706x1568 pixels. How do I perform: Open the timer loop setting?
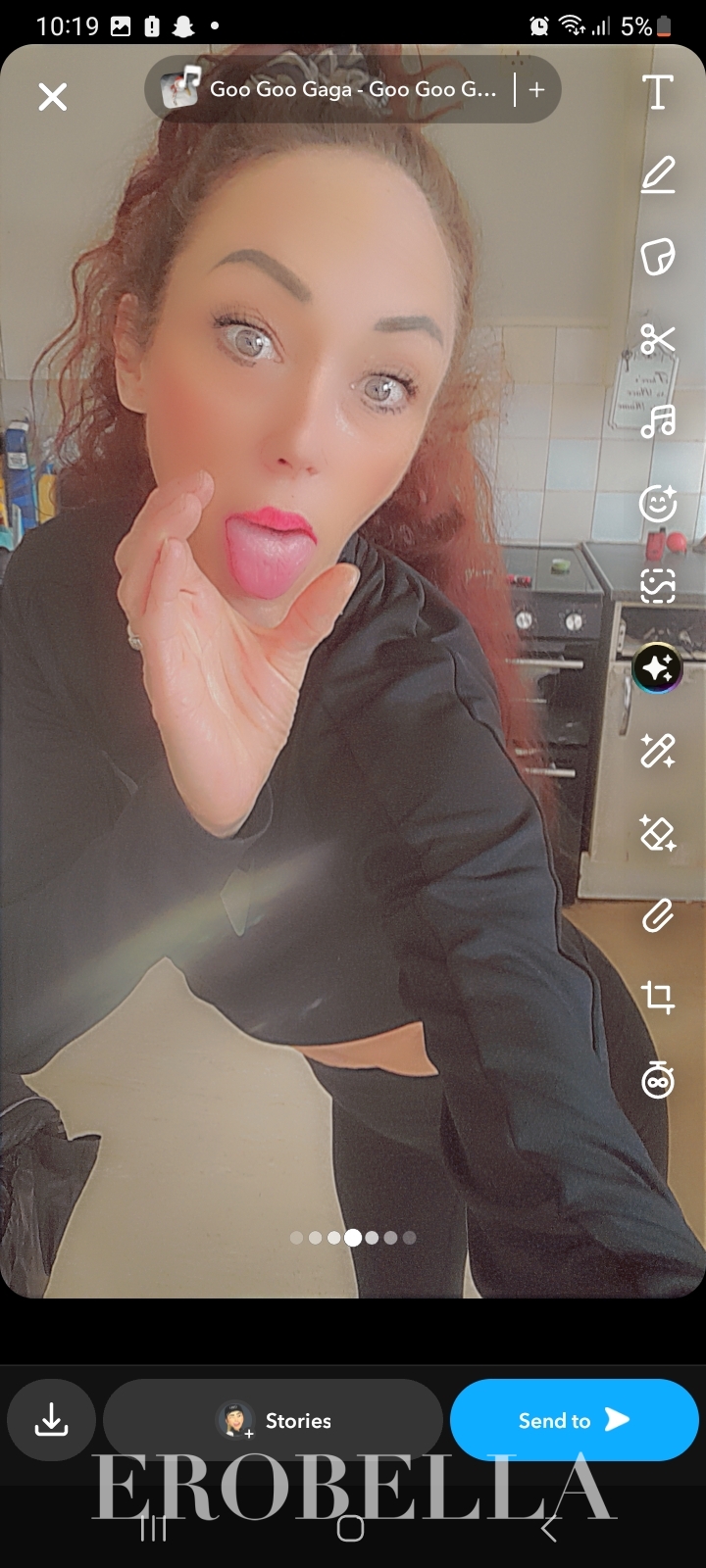pyautogui.click(x=658, y=1080)
